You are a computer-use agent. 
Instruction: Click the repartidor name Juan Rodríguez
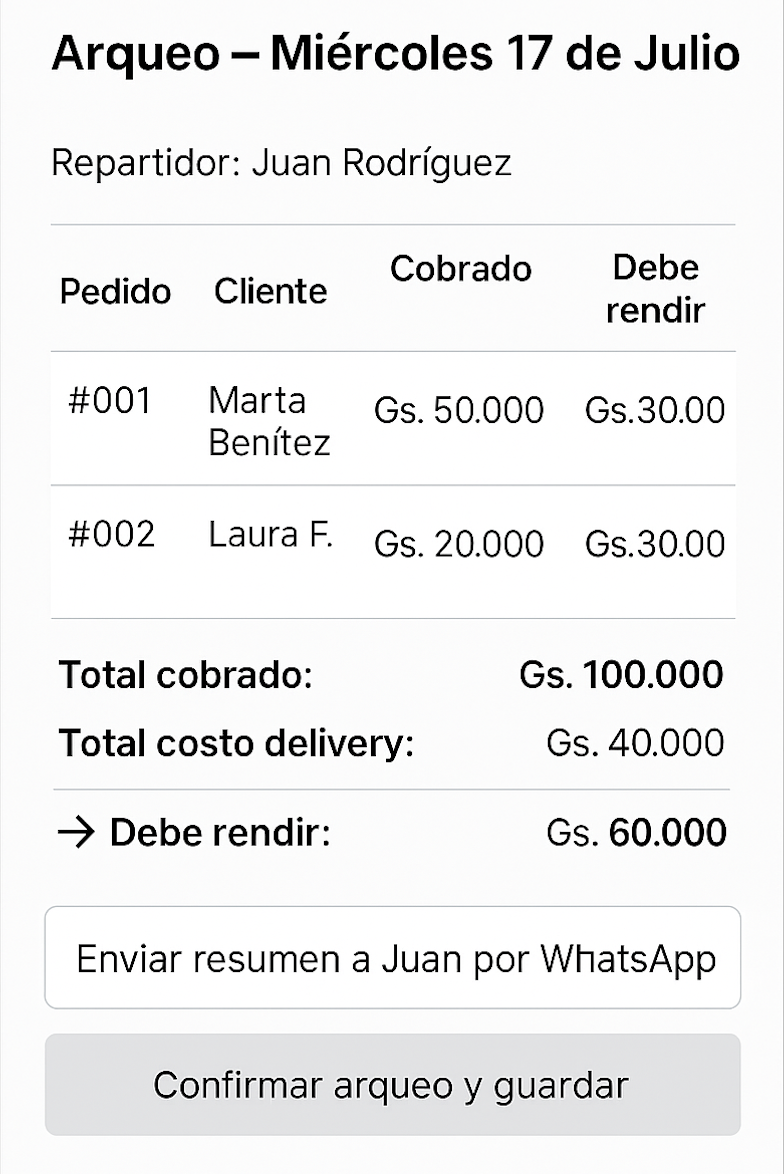coord(383,161)
